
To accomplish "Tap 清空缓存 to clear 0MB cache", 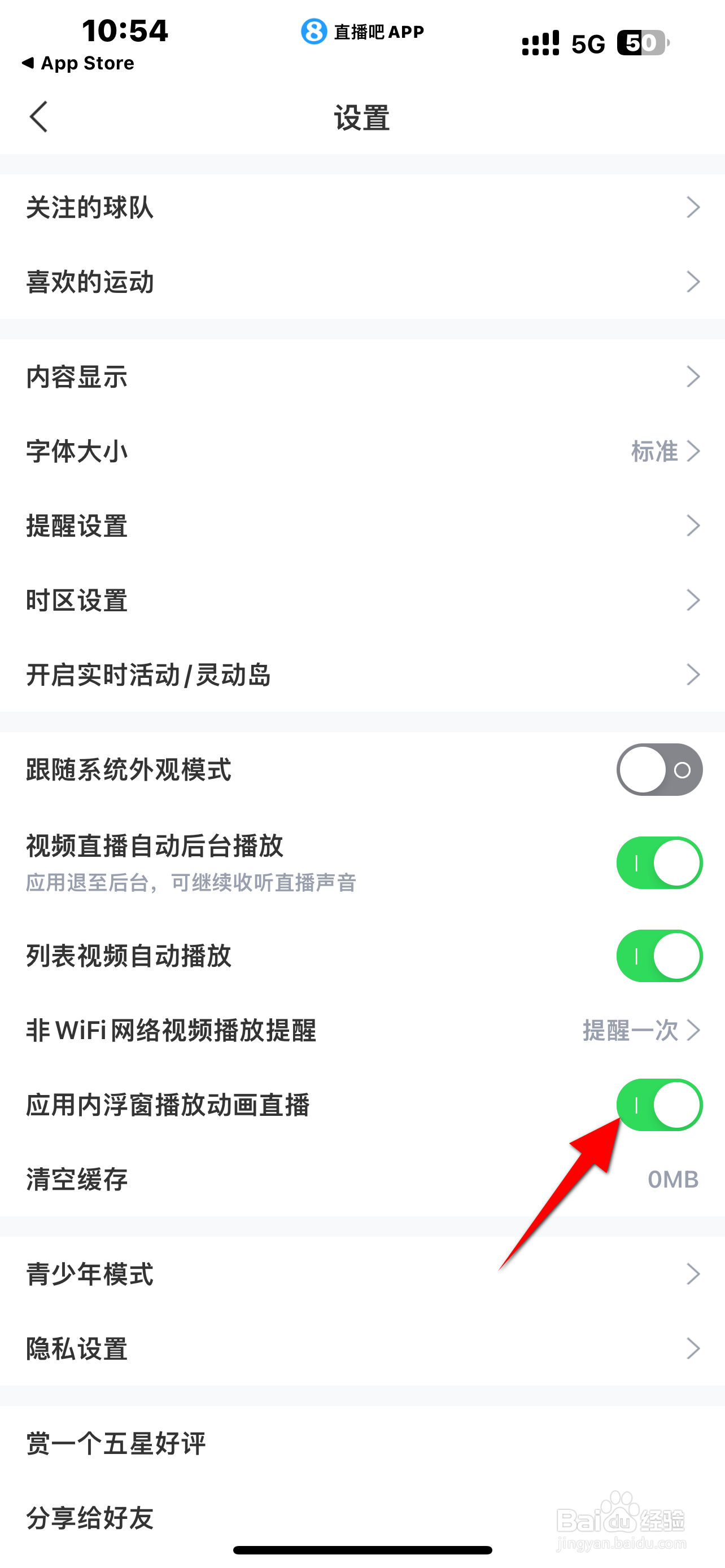I will tap(362, 1180).
